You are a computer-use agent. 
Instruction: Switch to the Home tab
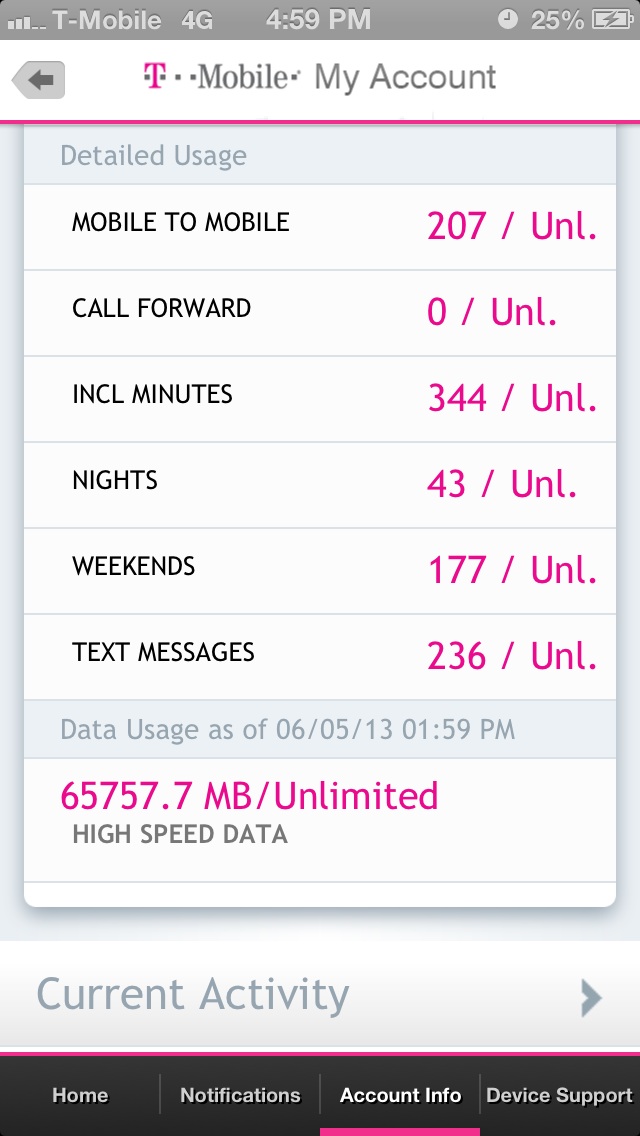[x=80, y=1095]
